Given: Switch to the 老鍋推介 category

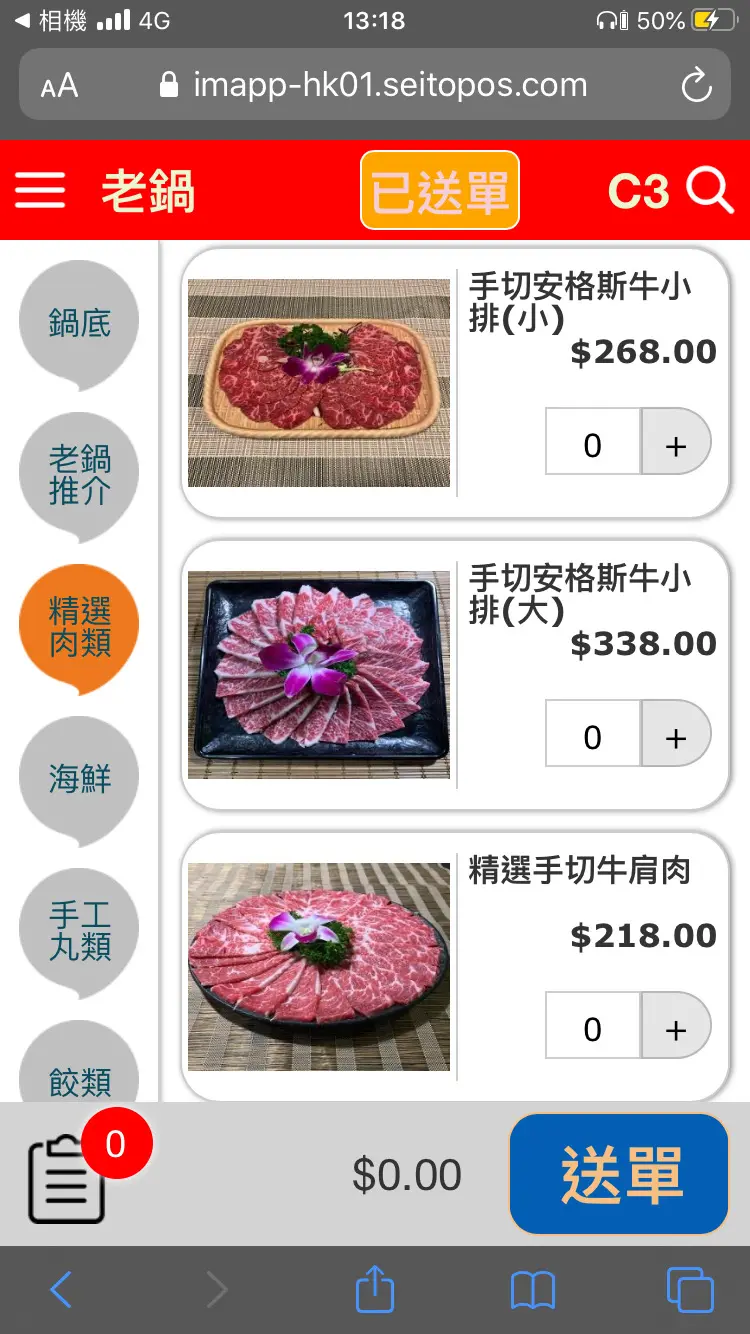Looking at the screenshot, I should coord(79,475).
